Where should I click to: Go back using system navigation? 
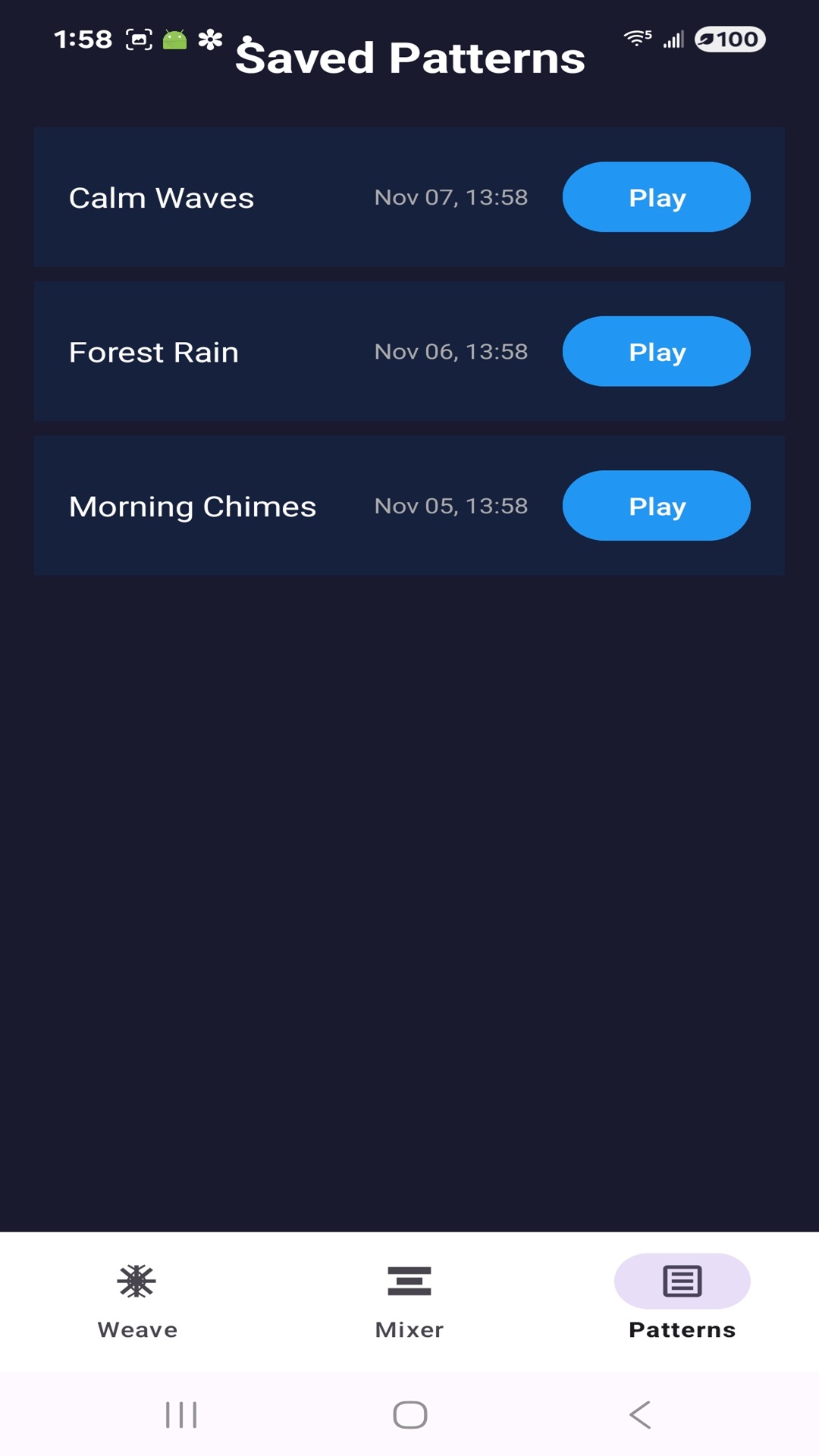640,1415
